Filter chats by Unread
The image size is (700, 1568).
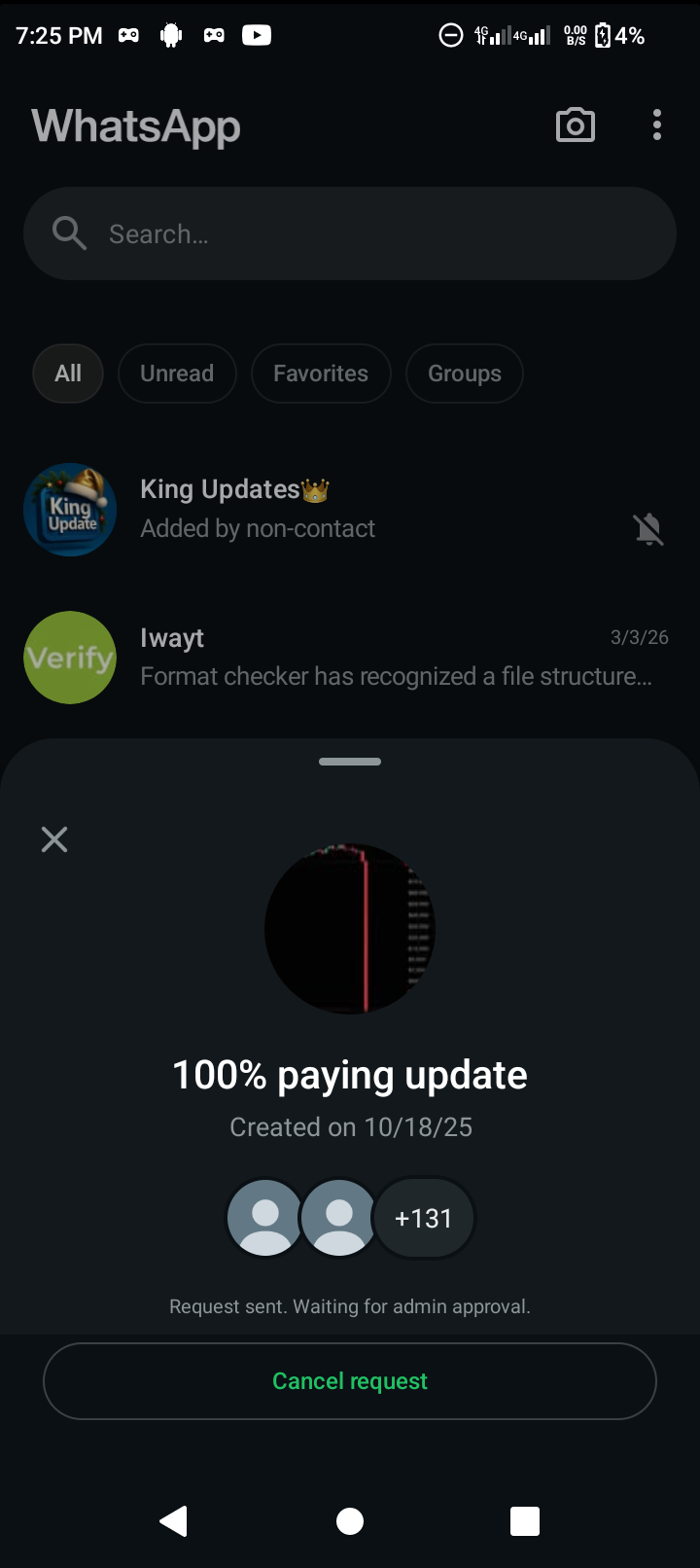tap(177, 374)
